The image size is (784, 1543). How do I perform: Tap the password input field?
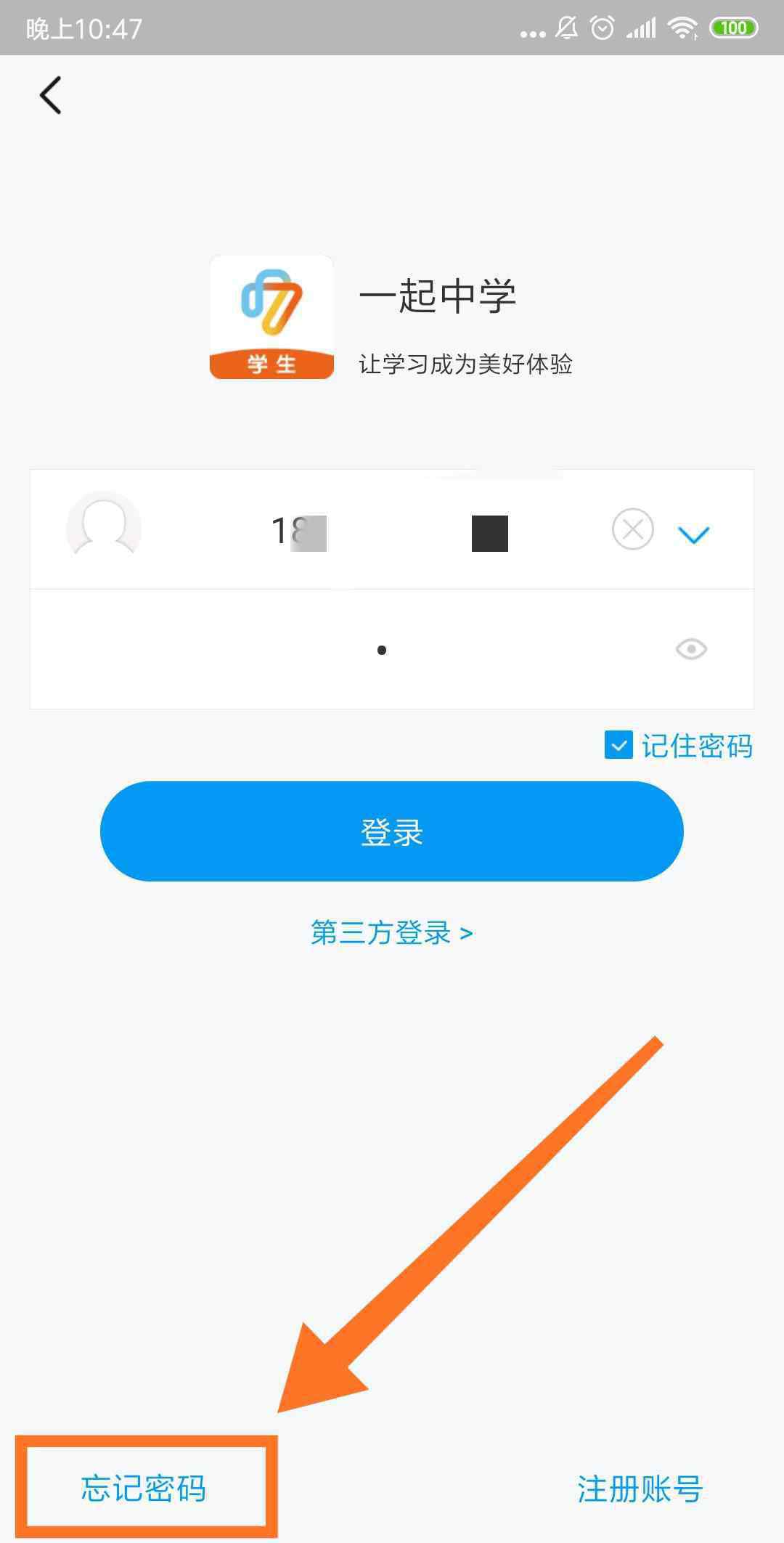click(x=392, y=649)
